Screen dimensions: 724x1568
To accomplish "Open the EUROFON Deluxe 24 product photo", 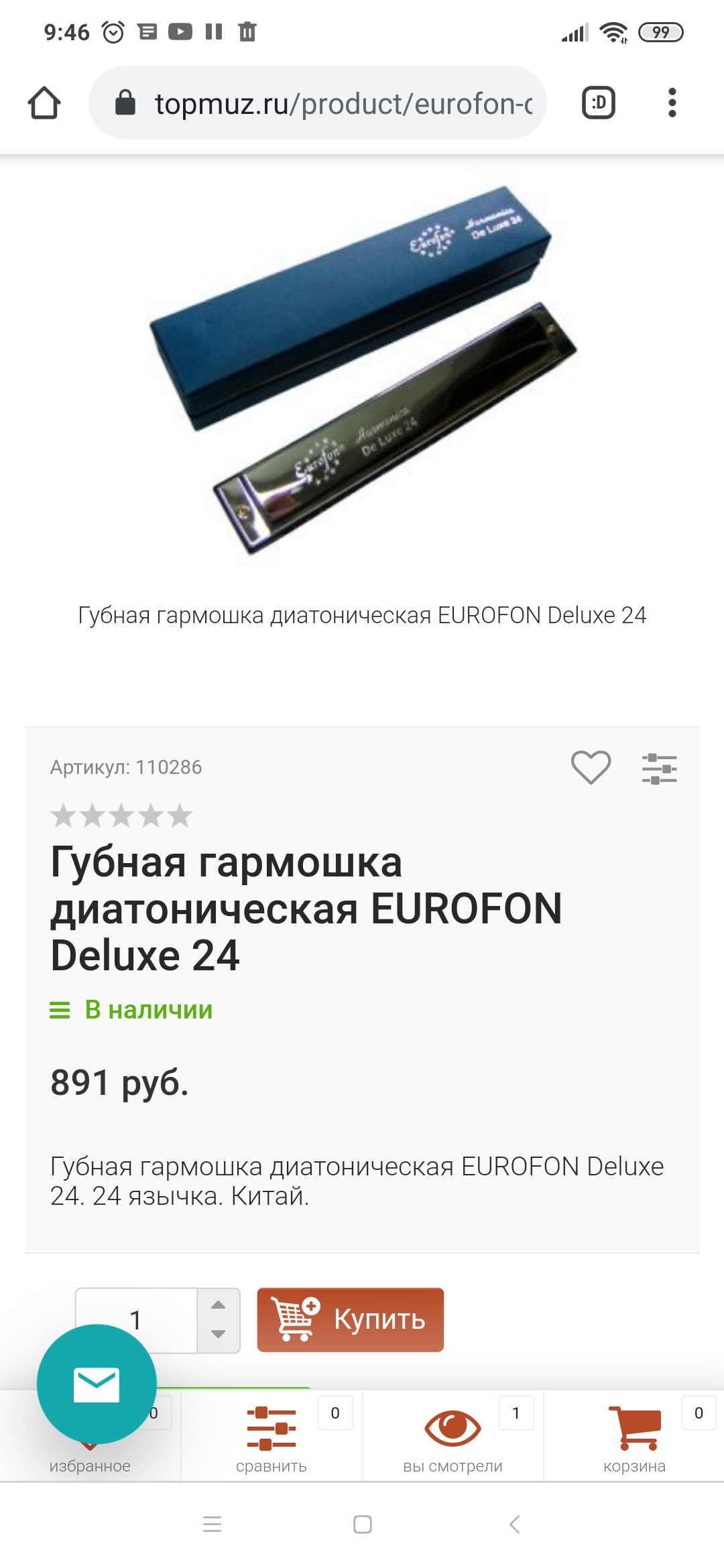I will [x=362, y=369].
